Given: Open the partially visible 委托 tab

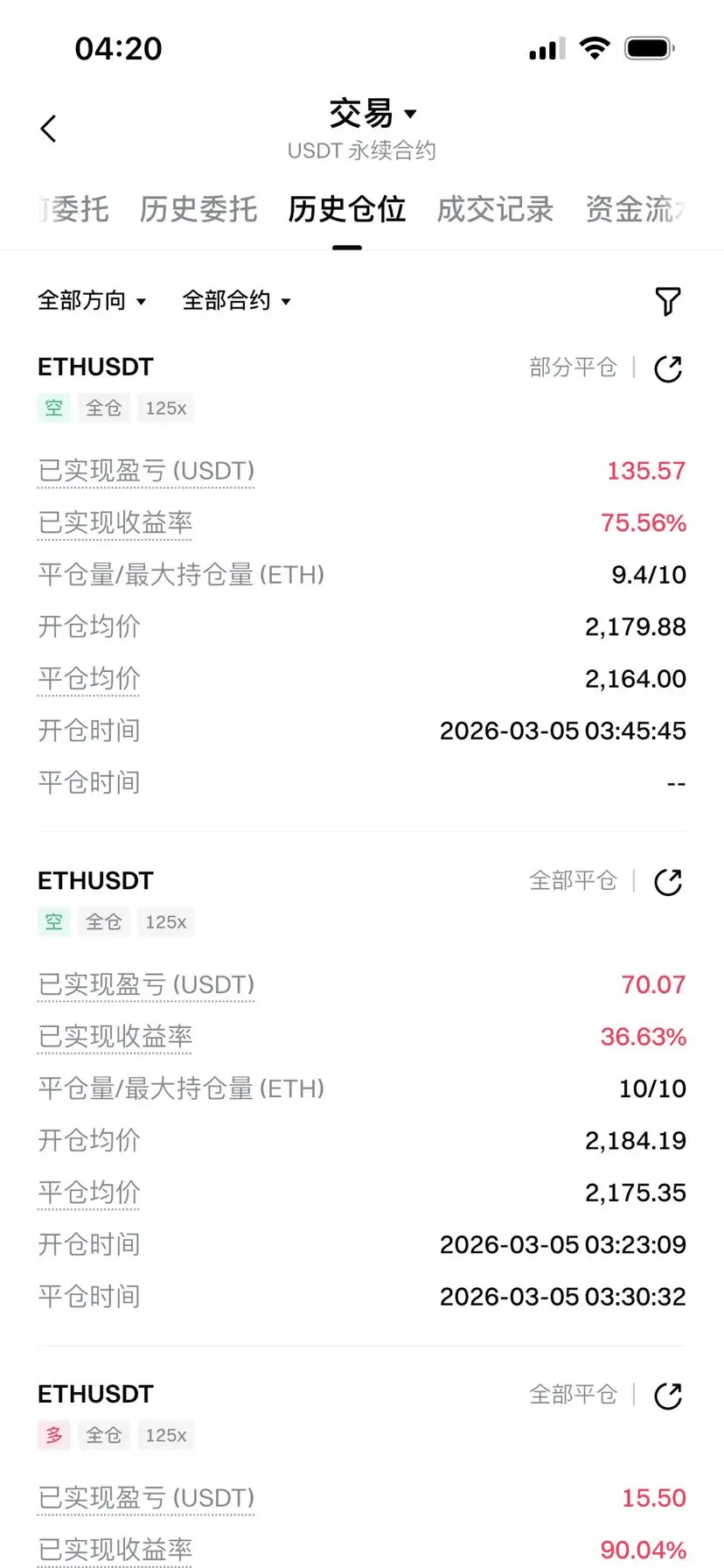Looking at the screenshot, I should click(x=75, y=210).
